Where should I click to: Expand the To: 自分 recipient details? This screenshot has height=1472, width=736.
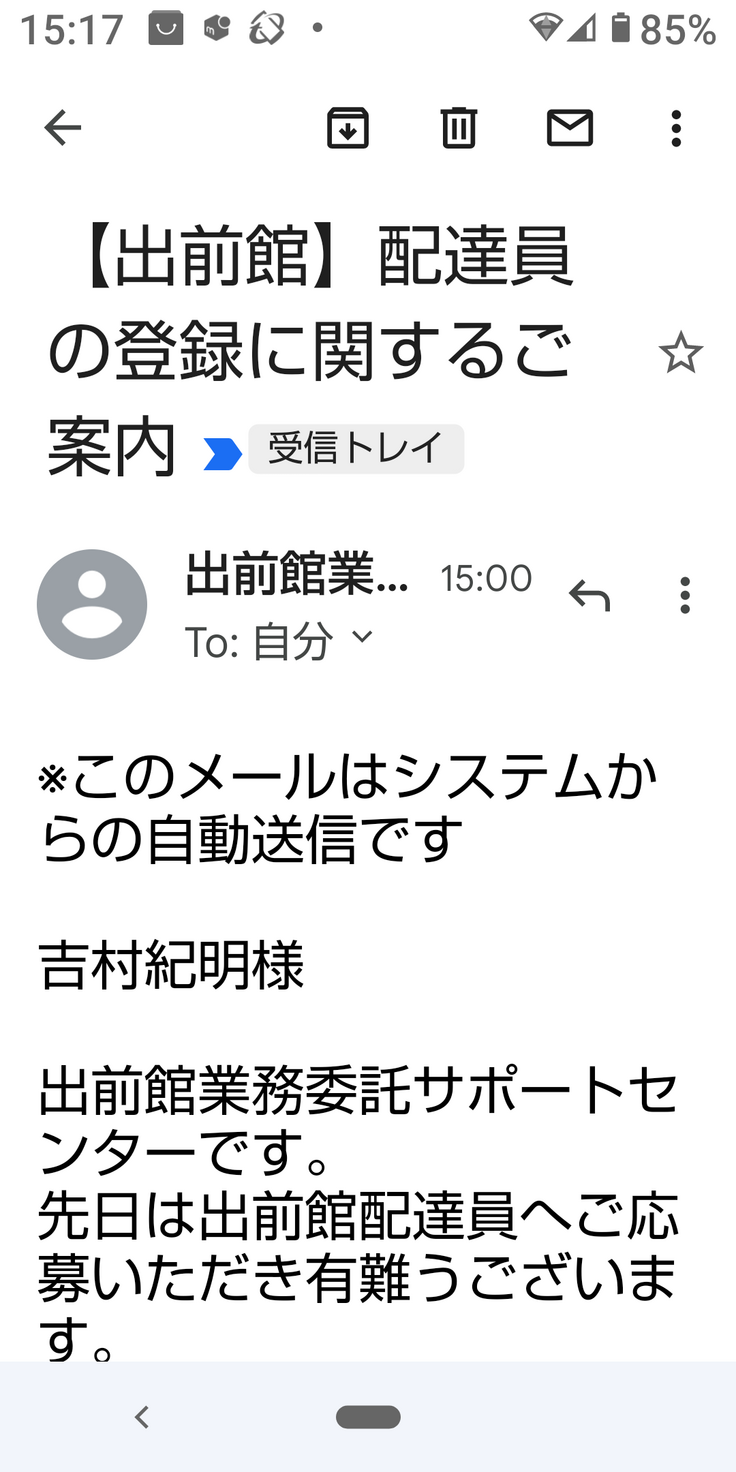pyautogui.click(x=361, y=637)
